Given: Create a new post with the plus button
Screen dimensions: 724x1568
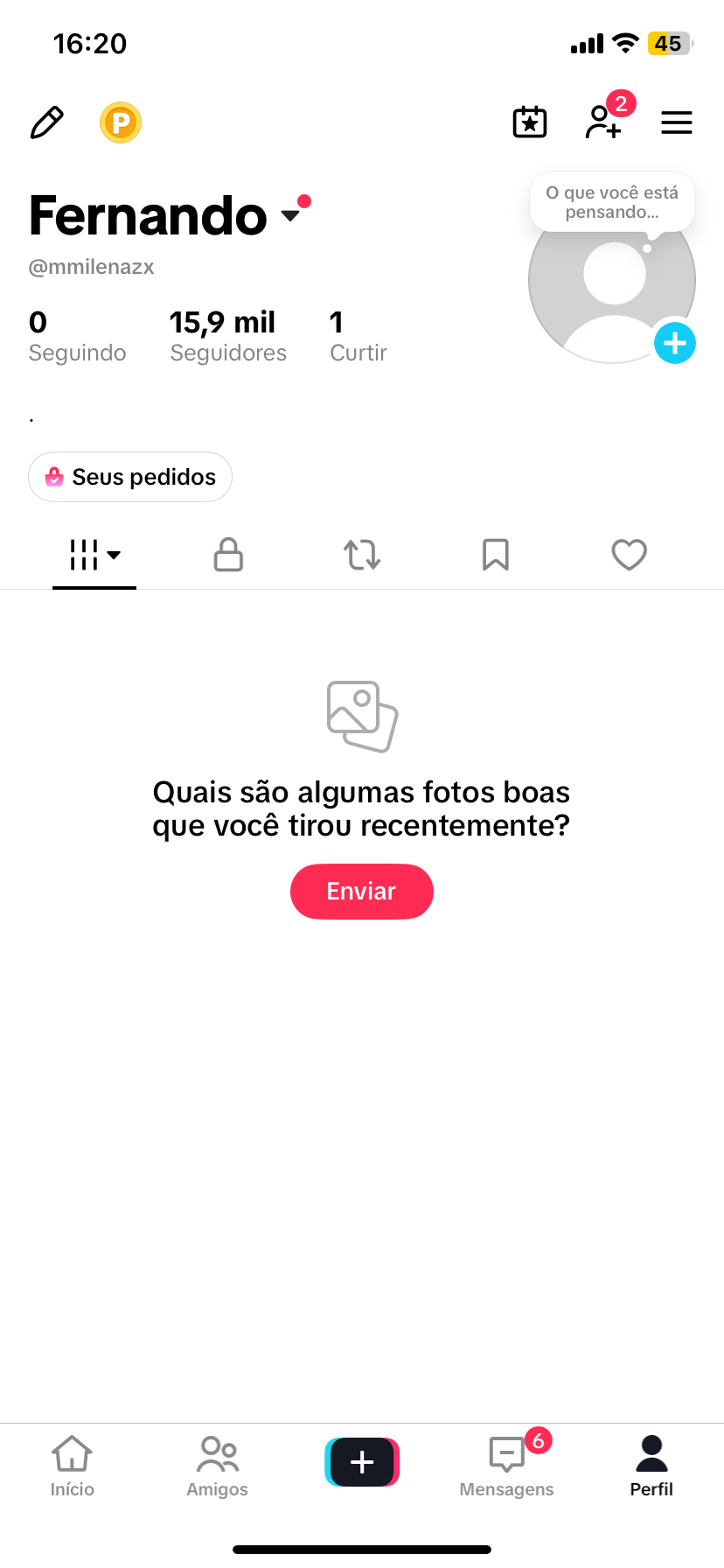Looking at the screenshot, I should (362, 1462).
